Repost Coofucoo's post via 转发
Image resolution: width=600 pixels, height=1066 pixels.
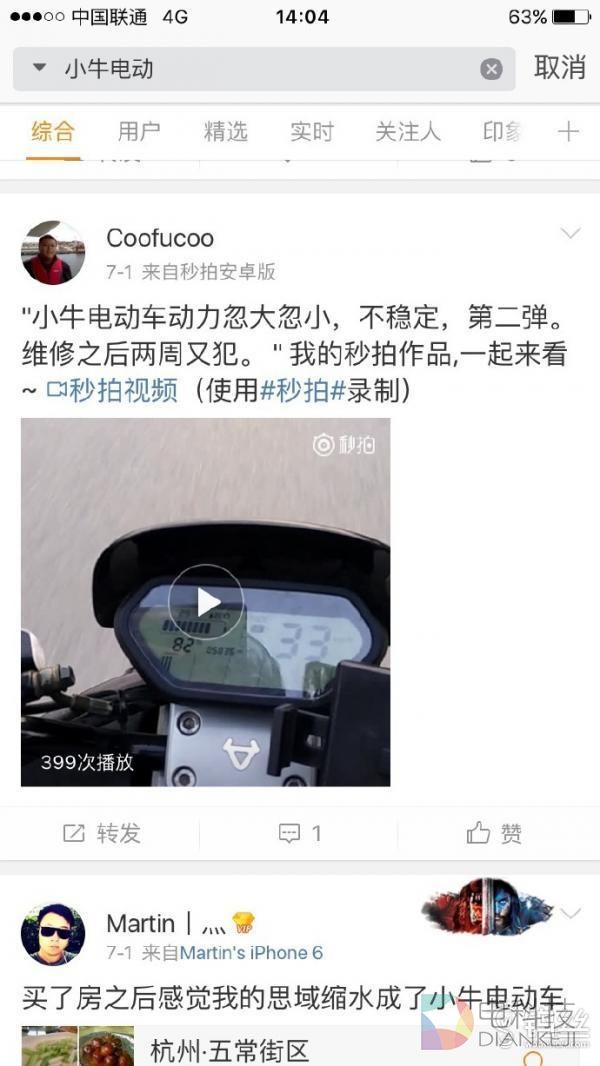click(102, 833)
